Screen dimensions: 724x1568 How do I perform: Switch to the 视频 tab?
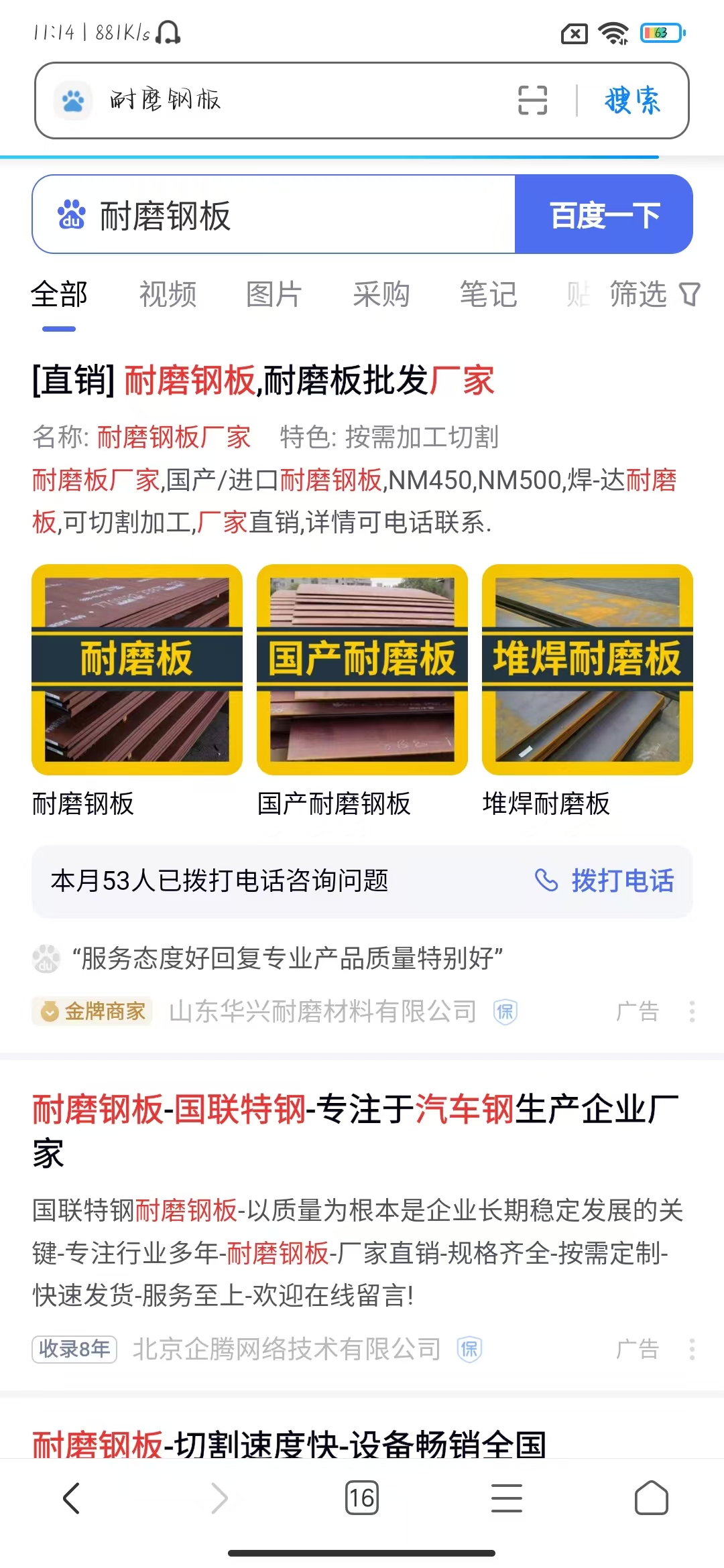(x=168, y=295)
